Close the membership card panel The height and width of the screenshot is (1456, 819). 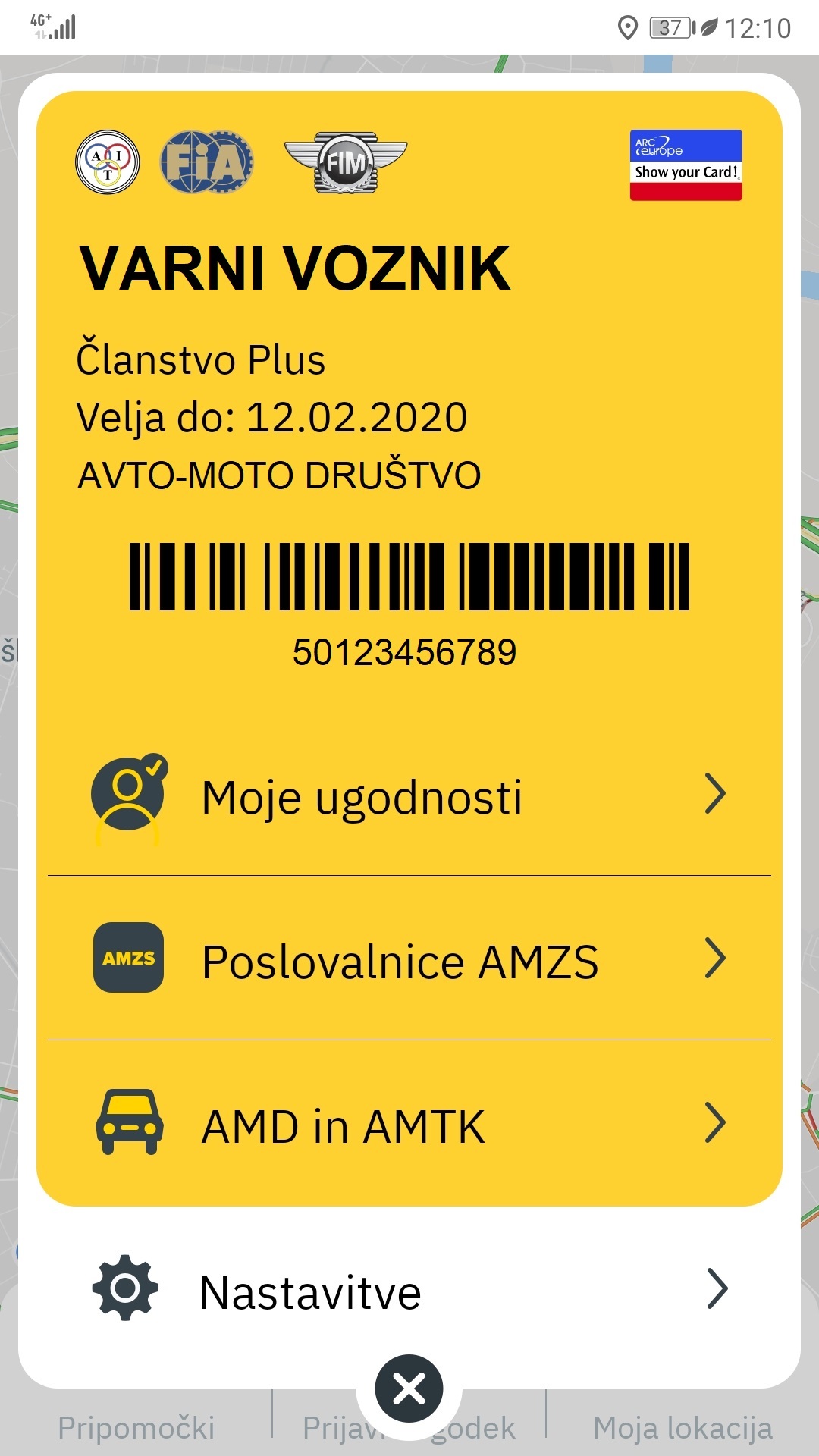point(409,1389)
